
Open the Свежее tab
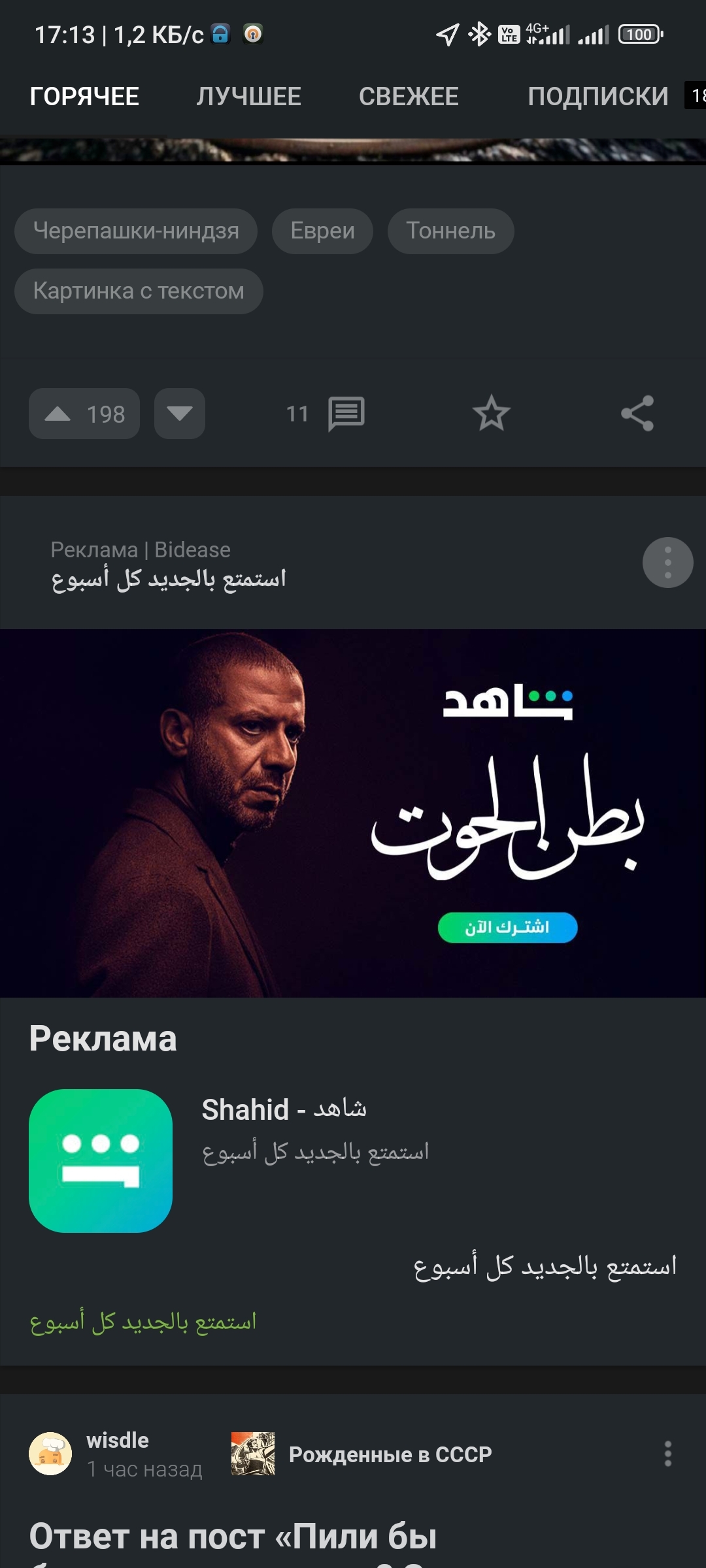point(409,97)
